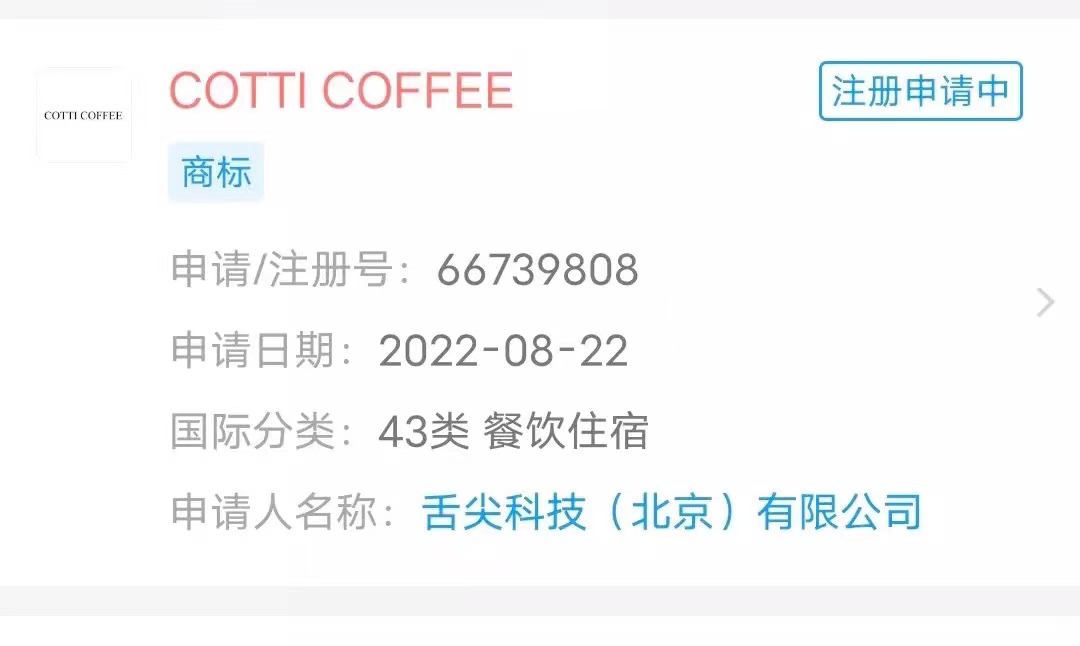This screenshot has height=646, width=1080.
Task: Open applicant 舌尖科技（北京）有限公司 link
Action: click(671, 512)
